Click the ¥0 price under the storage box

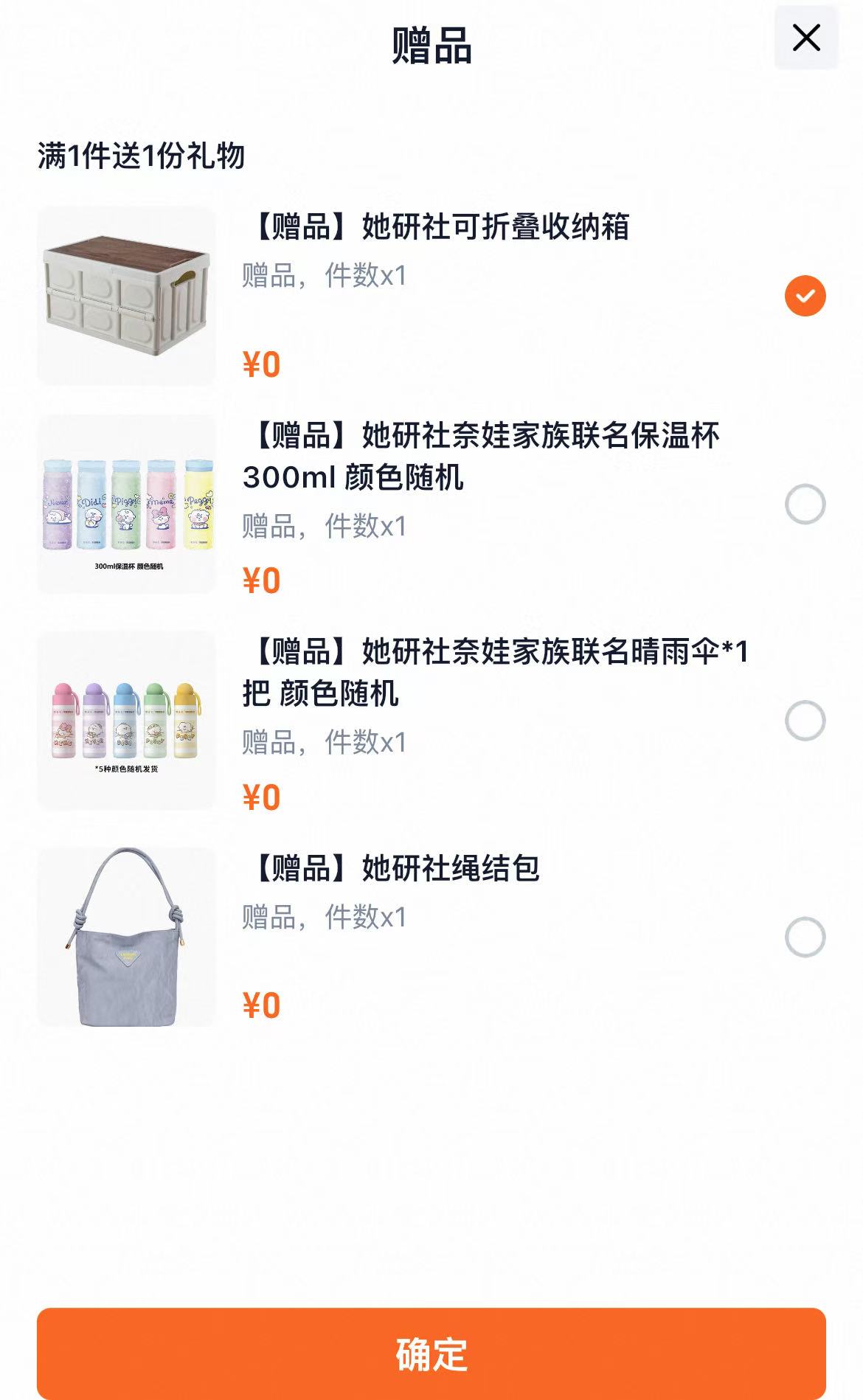[260, 363]
